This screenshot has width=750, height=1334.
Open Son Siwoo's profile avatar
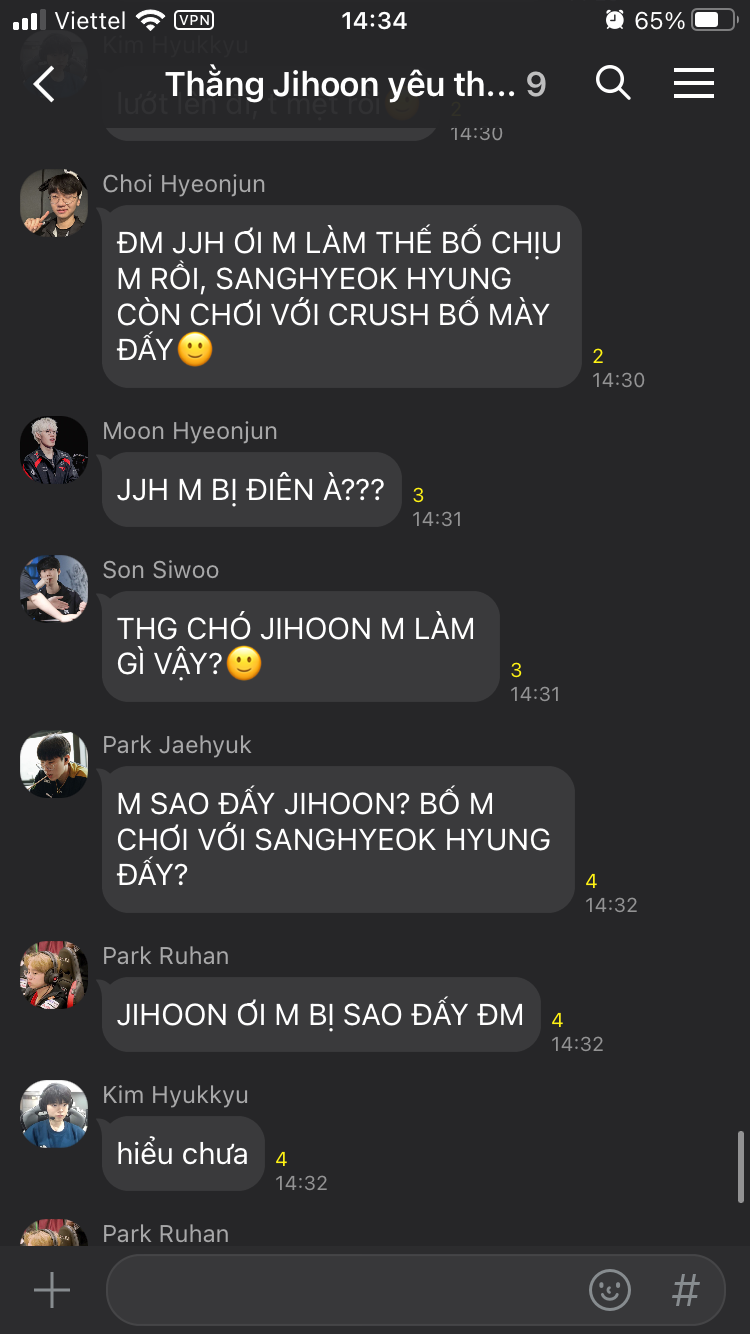point(54,589)
